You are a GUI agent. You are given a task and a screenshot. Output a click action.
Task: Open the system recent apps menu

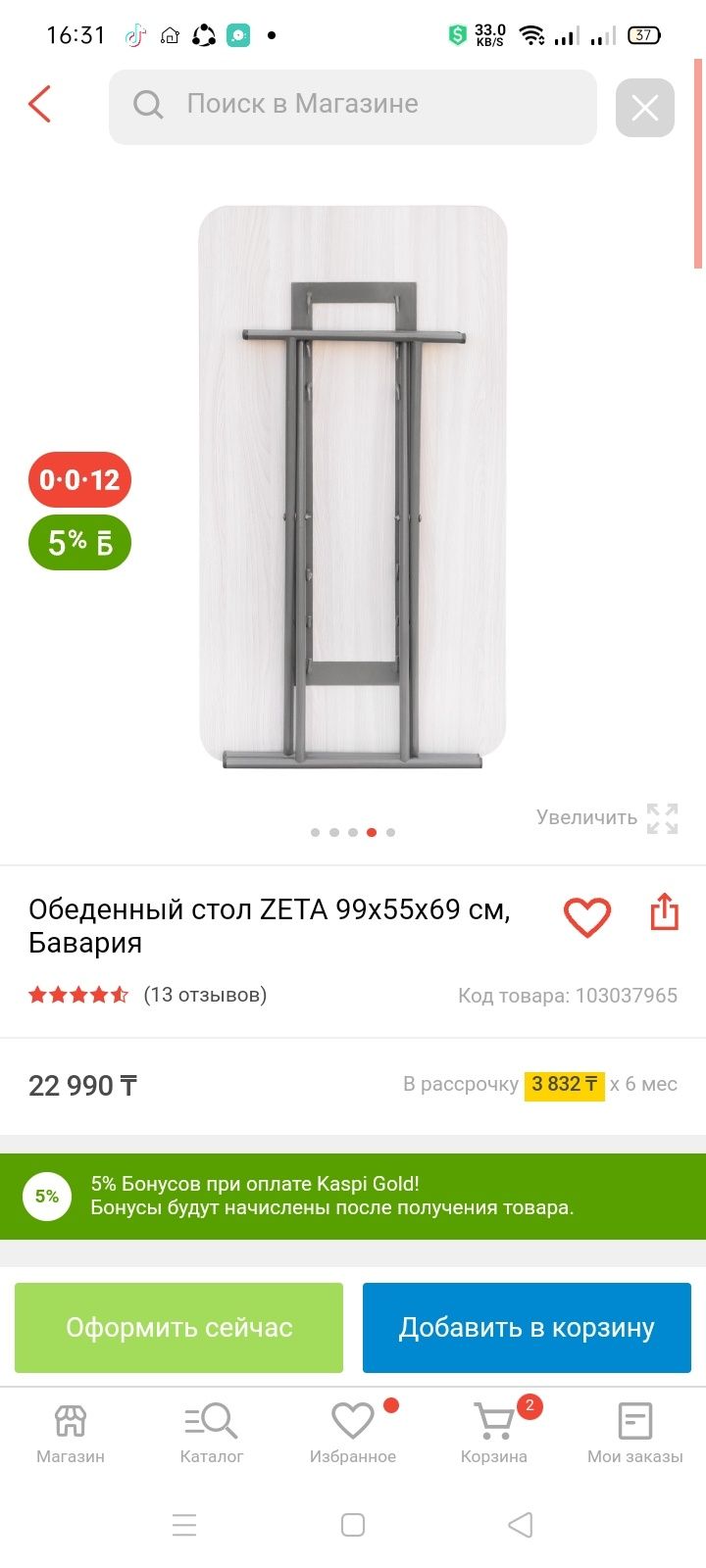pos(184,1525)
